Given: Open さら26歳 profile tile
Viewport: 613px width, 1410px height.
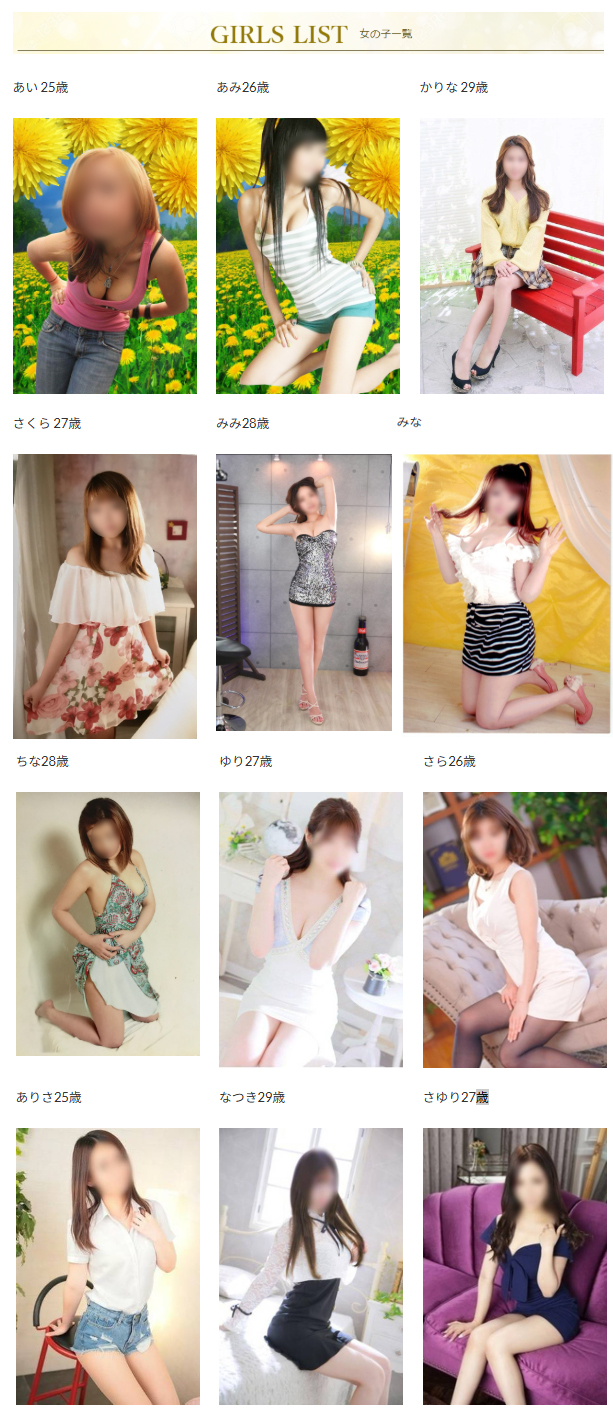Looking at the screenshot, I should tap(515, 929).
